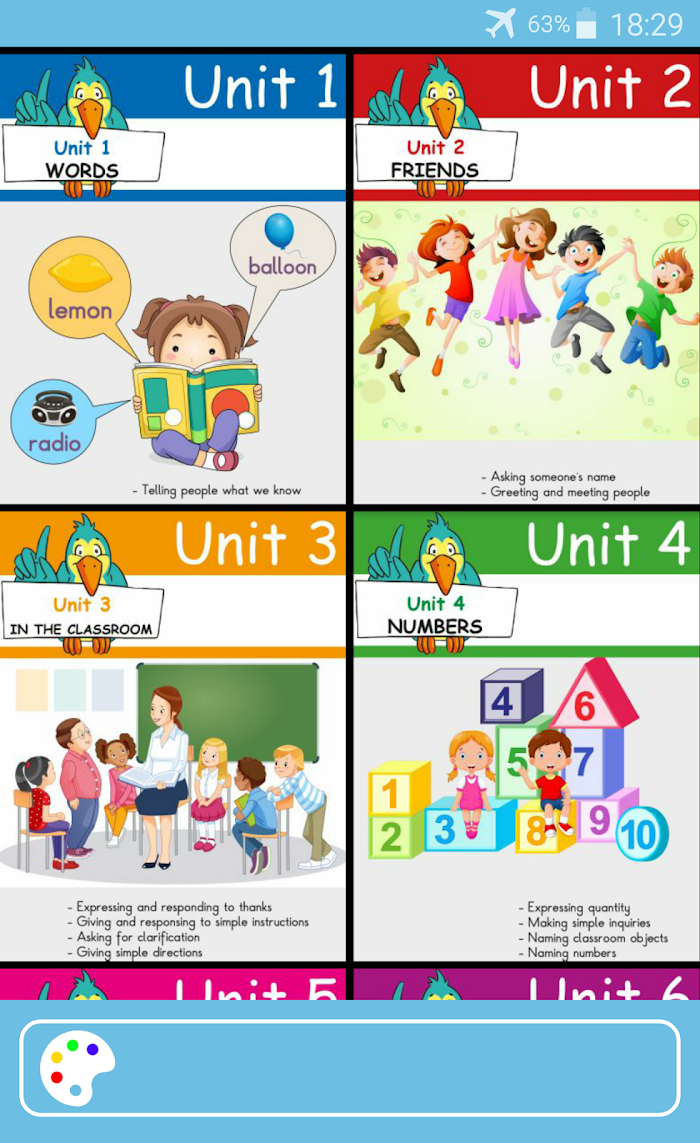
Task: Select Unit 3 In the Classroom
Action: pos(173,736)
